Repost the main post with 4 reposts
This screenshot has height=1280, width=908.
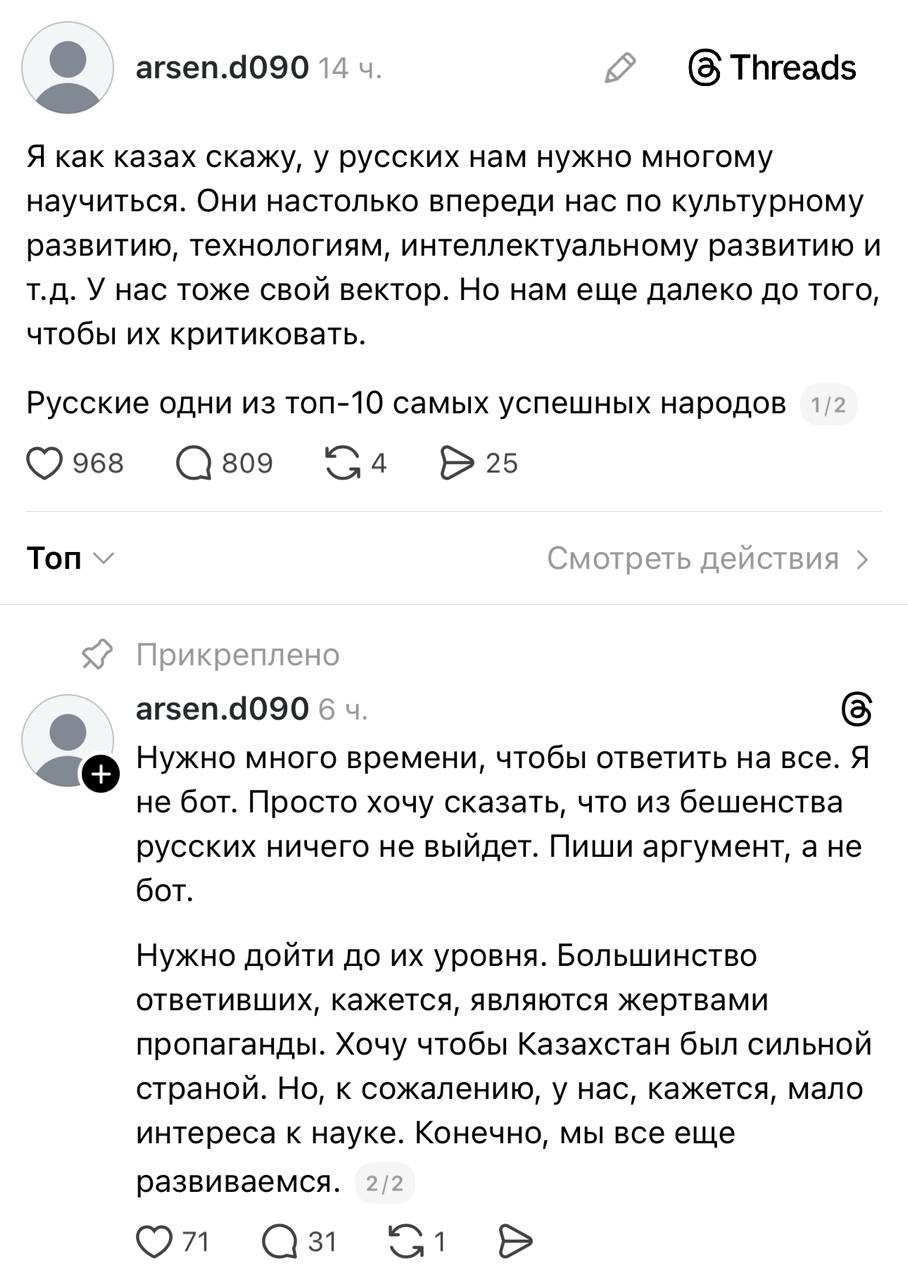(x=342, y=462)
